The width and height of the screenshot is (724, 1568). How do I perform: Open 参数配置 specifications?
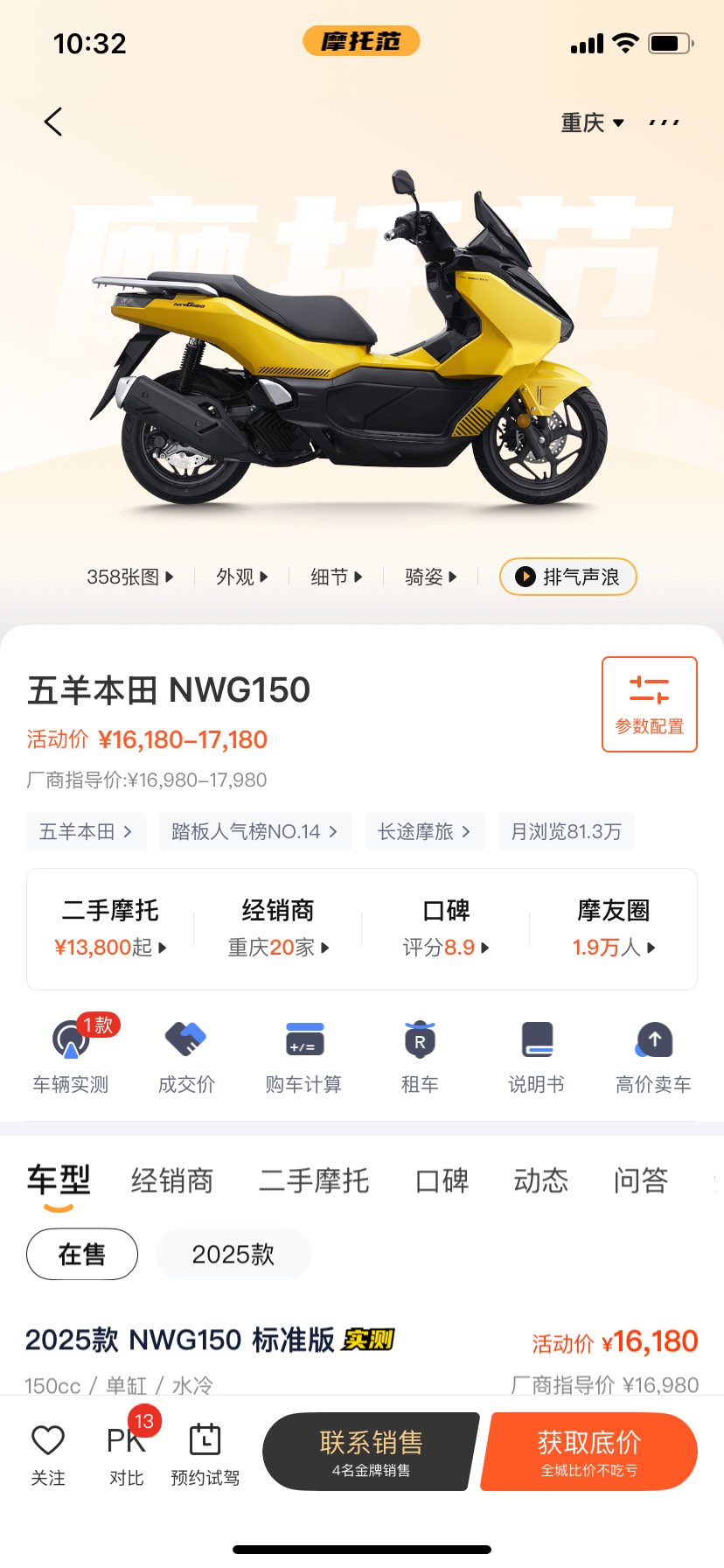tap(649, 703)
